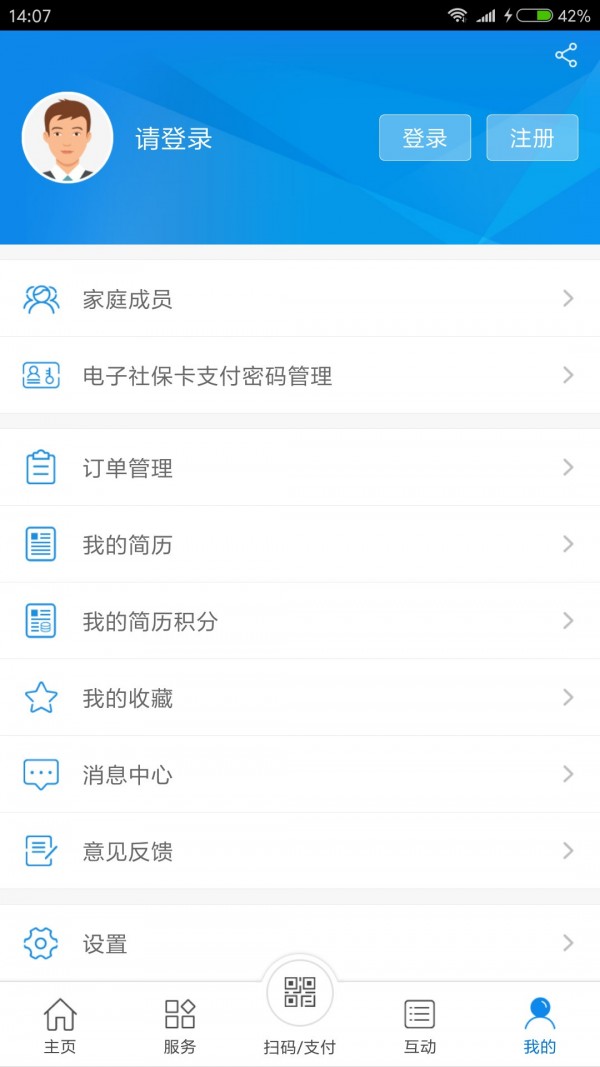Open 我的简历积分 resume points

click(300, 621)
